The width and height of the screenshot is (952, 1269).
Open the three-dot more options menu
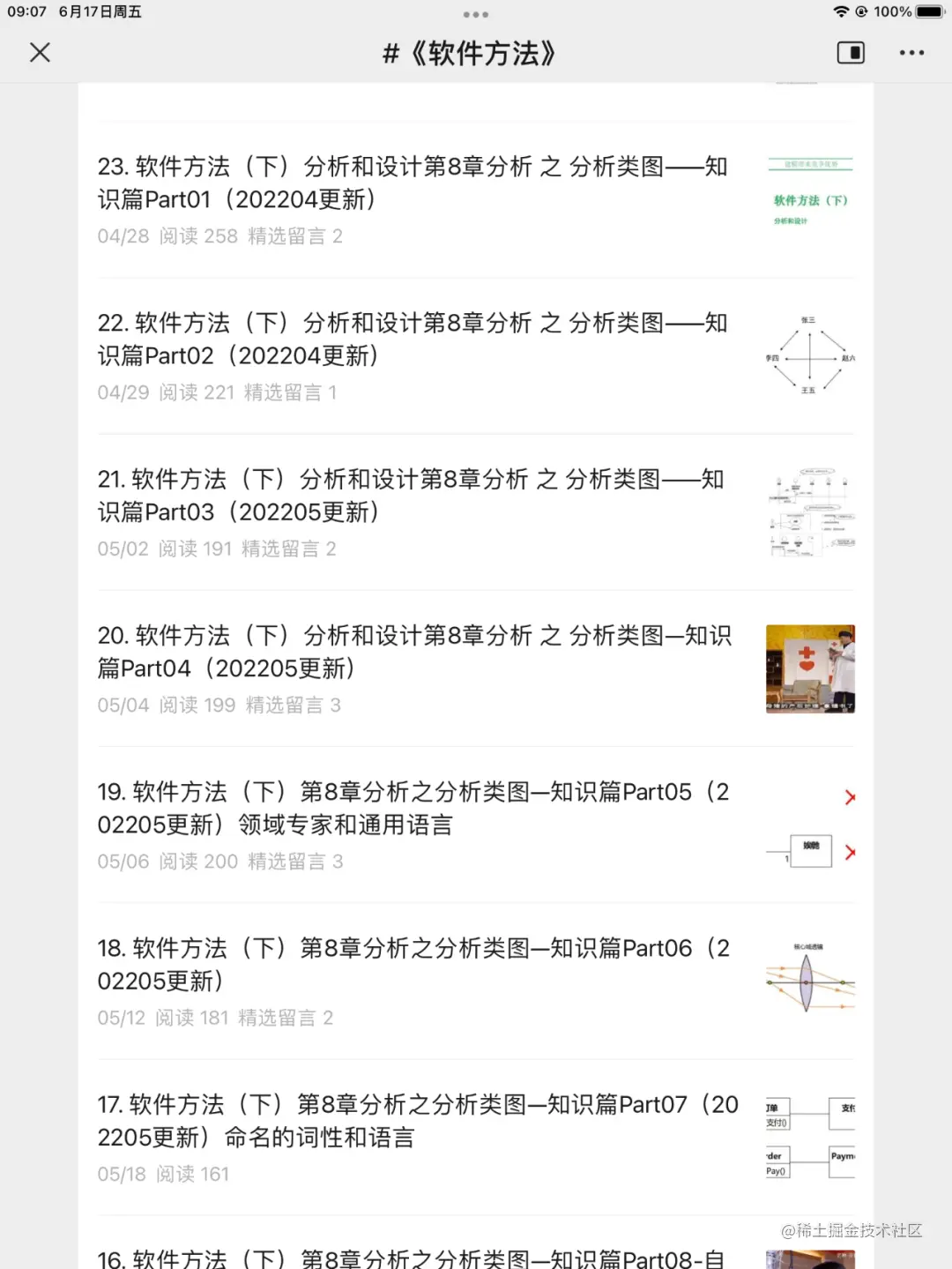click(x=911, y=53)
